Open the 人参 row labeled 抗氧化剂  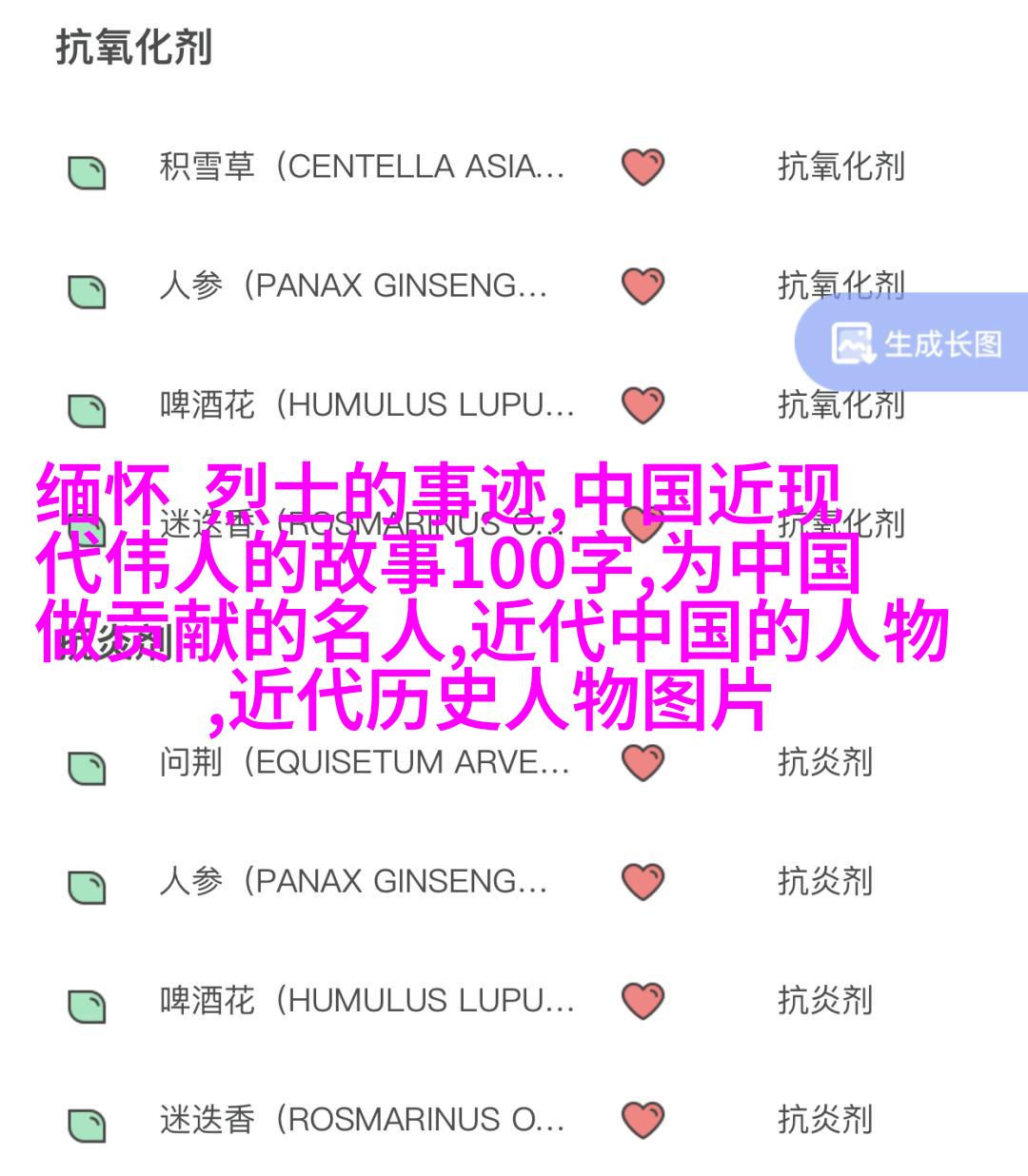(x=352, y=285)
